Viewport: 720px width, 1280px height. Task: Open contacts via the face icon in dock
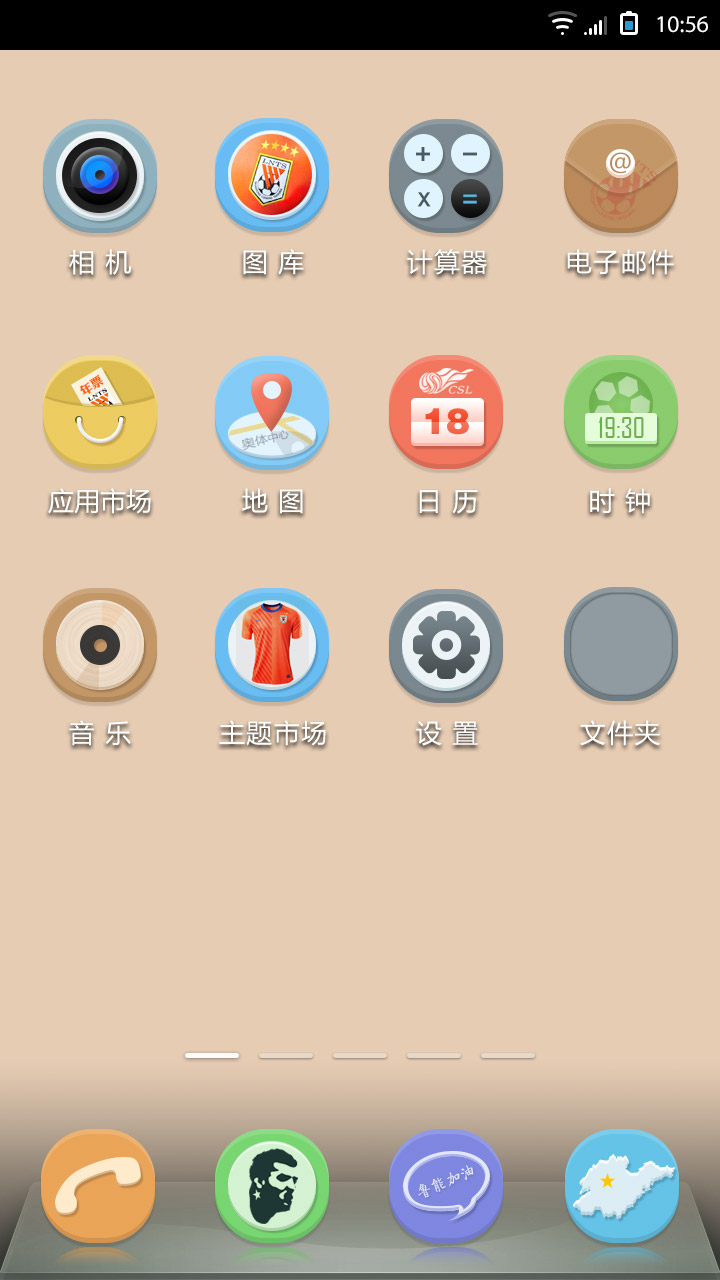271,1185
